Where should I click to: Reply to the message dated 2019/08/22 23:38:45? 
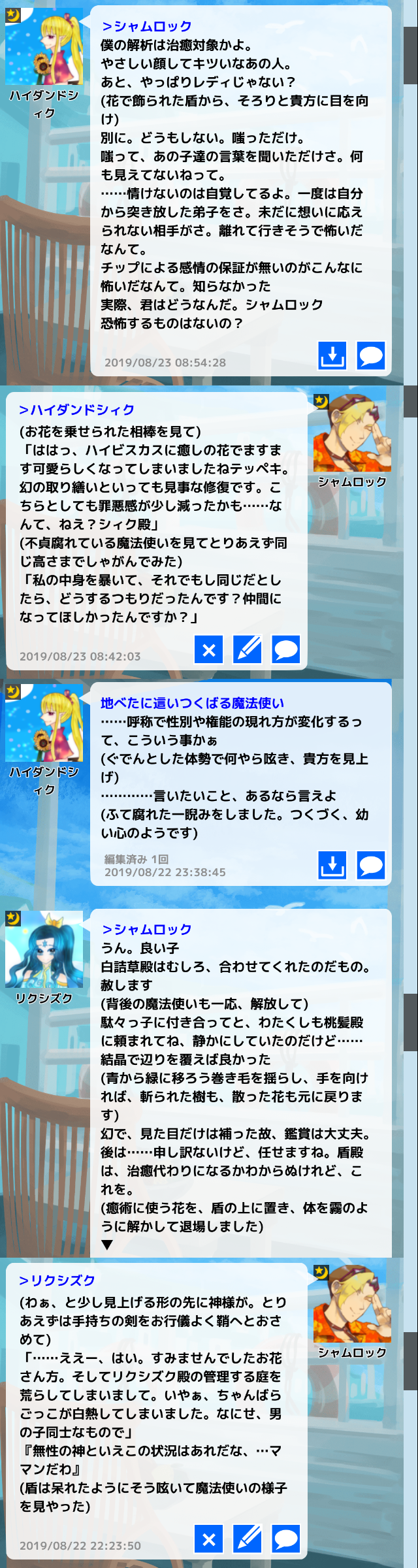[371, 865]
